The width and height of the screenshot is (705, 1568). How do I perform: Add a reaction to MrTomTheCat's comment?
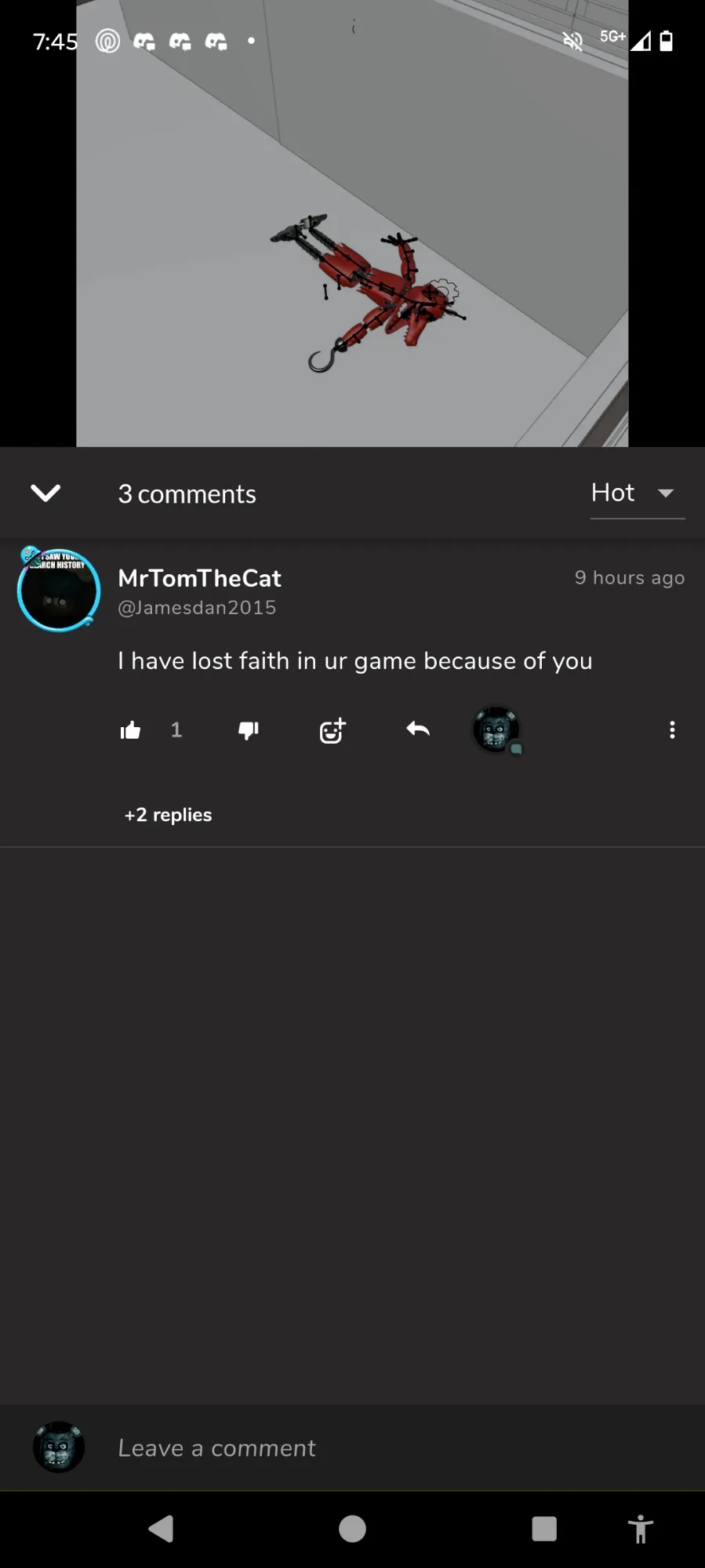click(x=333, y=730)
